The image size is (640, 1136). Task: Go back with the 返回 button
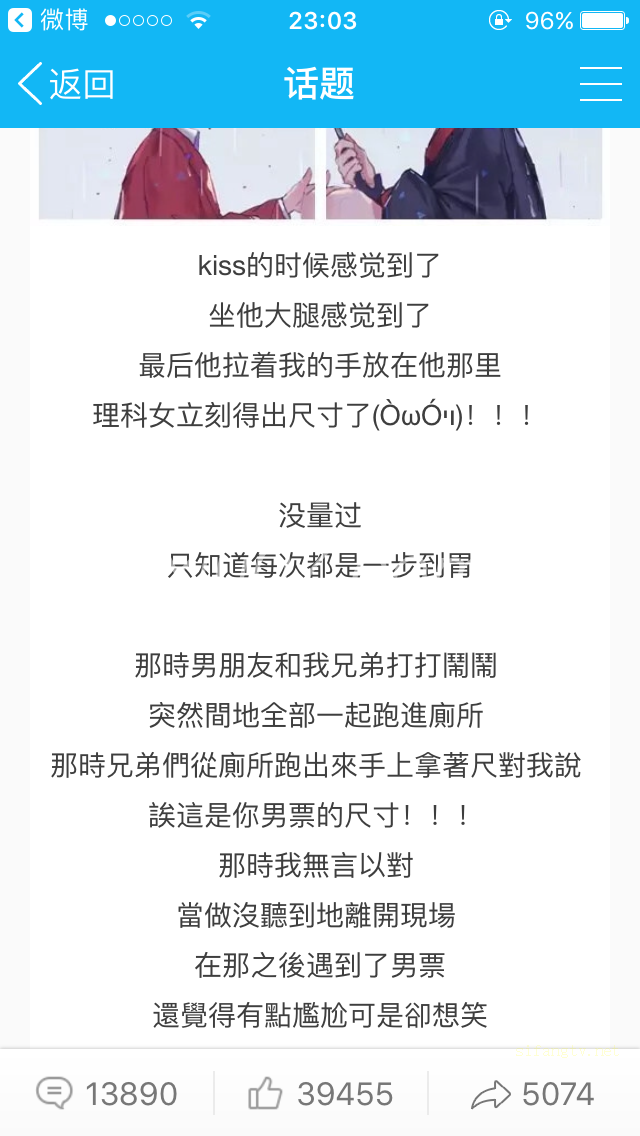66,84
